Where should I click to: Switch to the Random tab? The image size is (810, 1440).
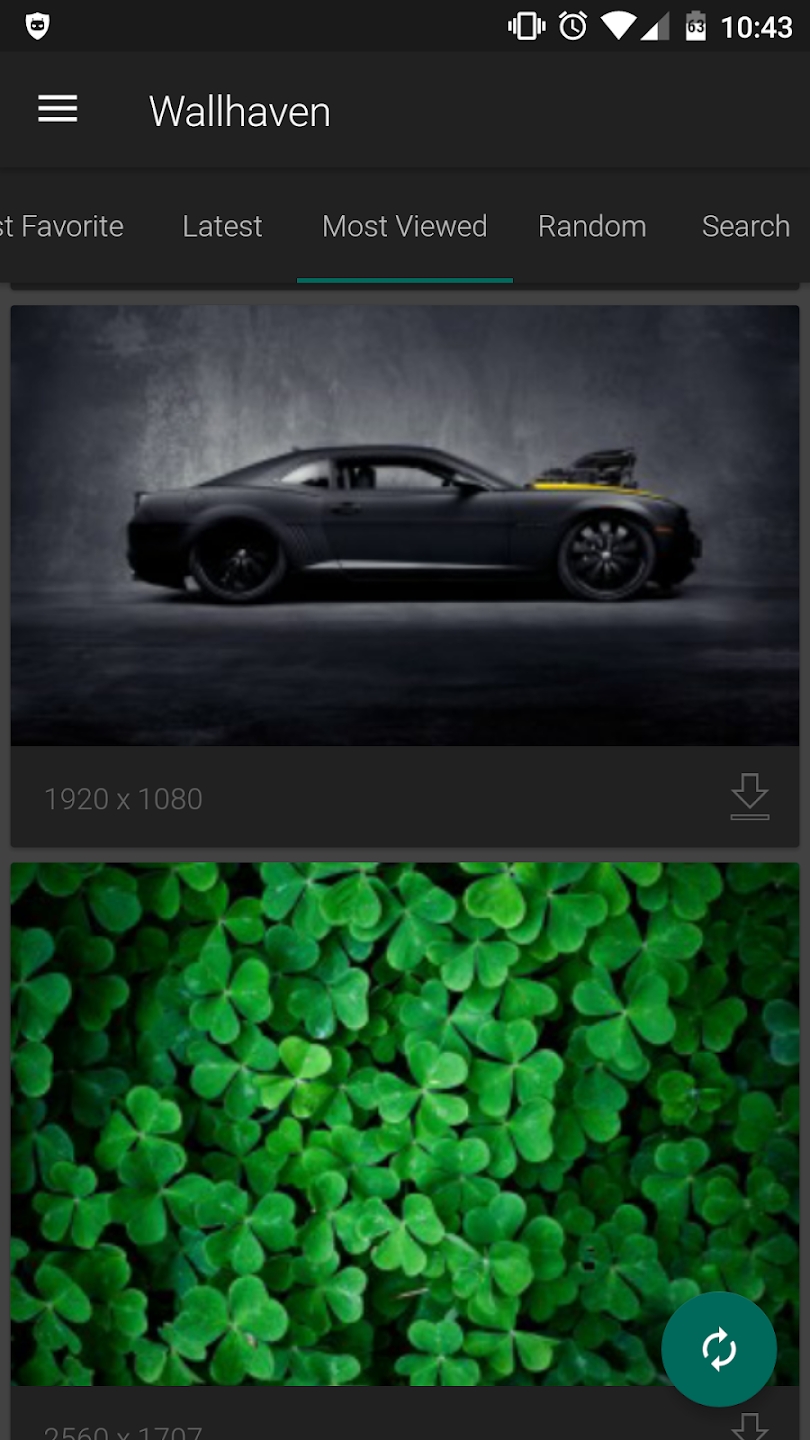tap(592, 227)
